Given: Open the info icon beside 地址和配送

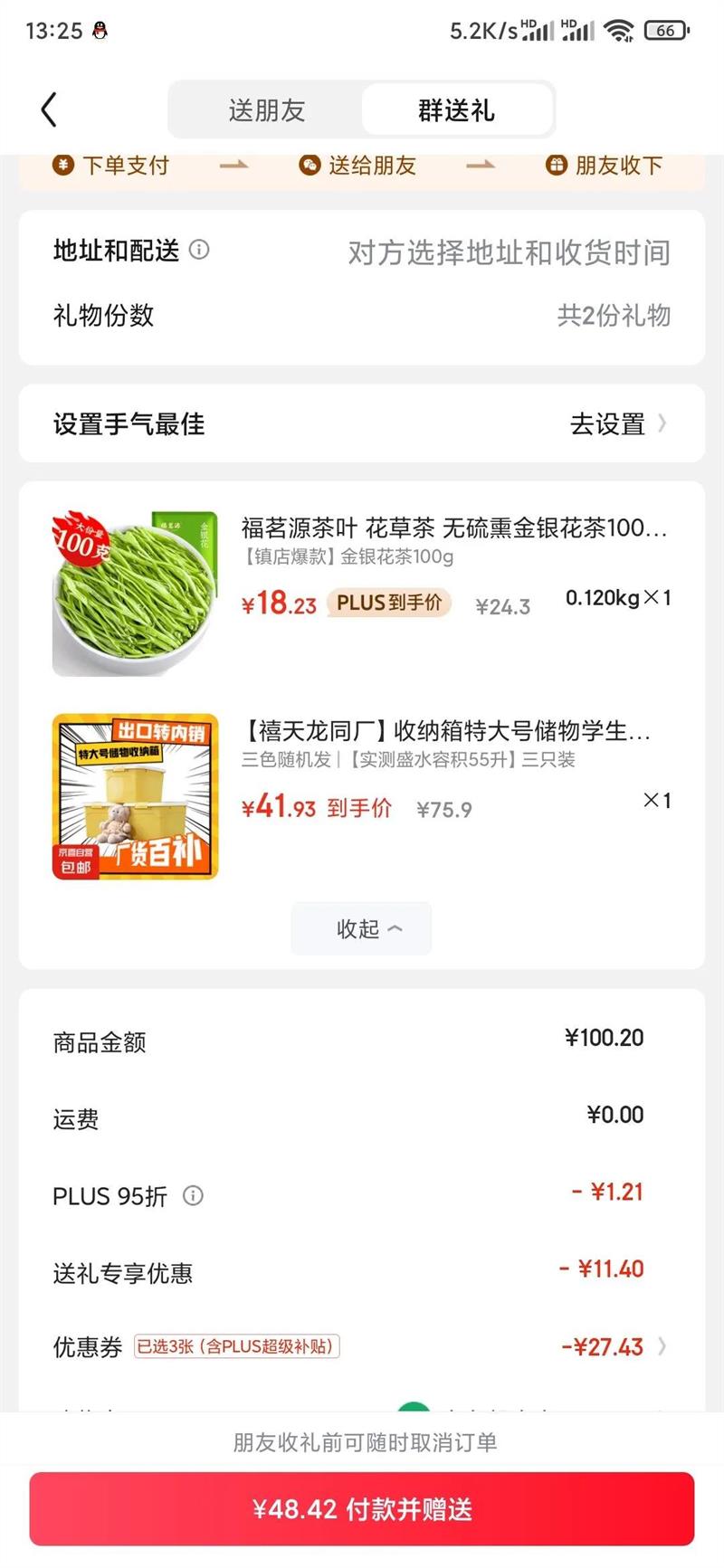Looking at the screenshot, I should point(199,250).
